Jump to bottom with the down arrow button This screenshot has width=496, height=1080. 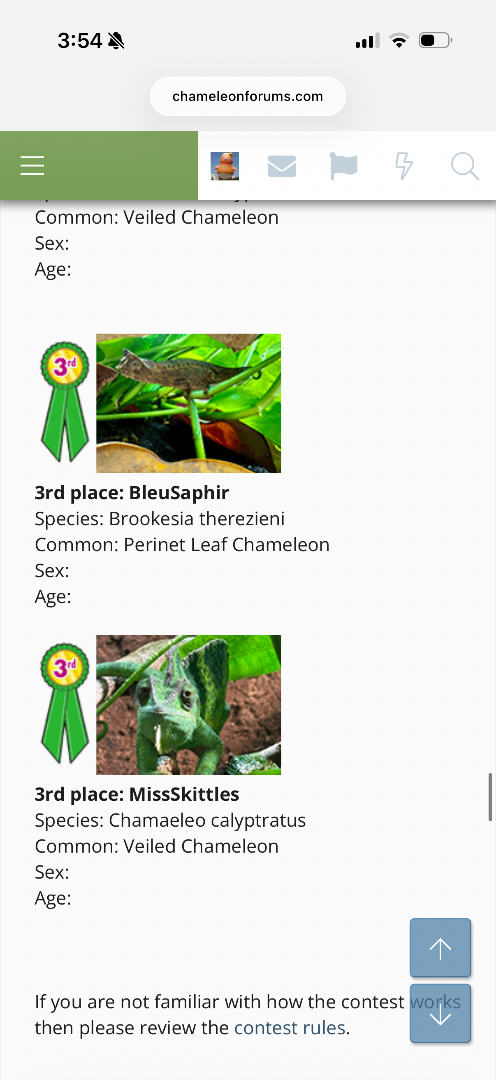pyautogui.click(x=441, y=1013)
